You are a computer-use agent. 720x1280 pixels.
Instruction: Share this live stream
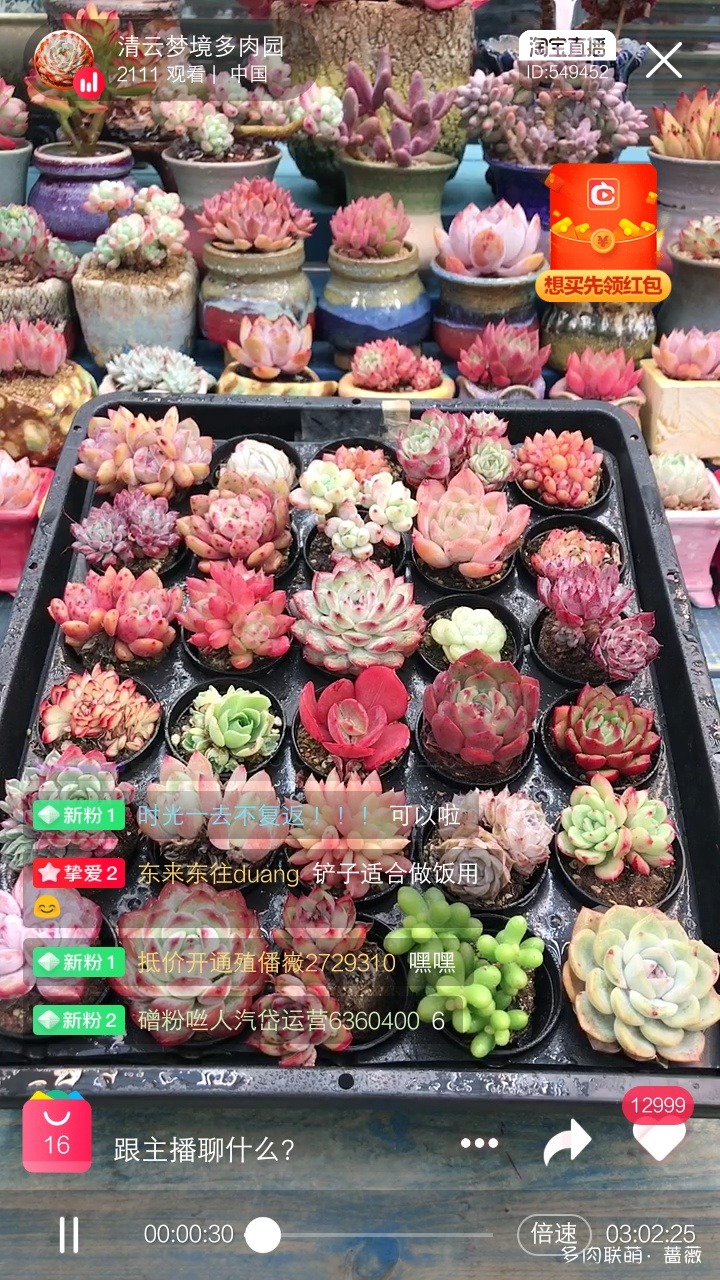coord(567,1142)
